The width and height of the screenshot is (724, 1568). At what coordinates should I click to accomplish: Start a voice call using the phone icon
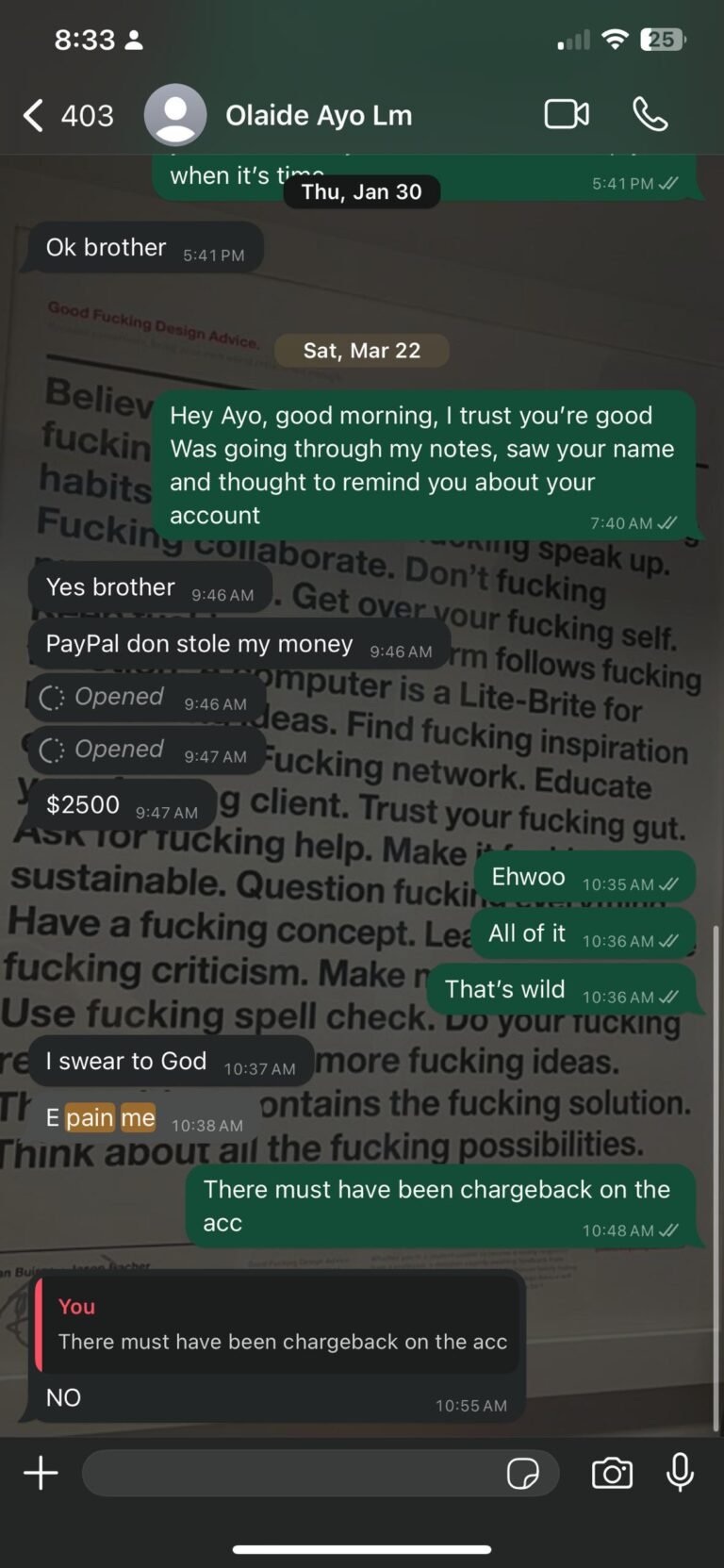tap(650, 113)
